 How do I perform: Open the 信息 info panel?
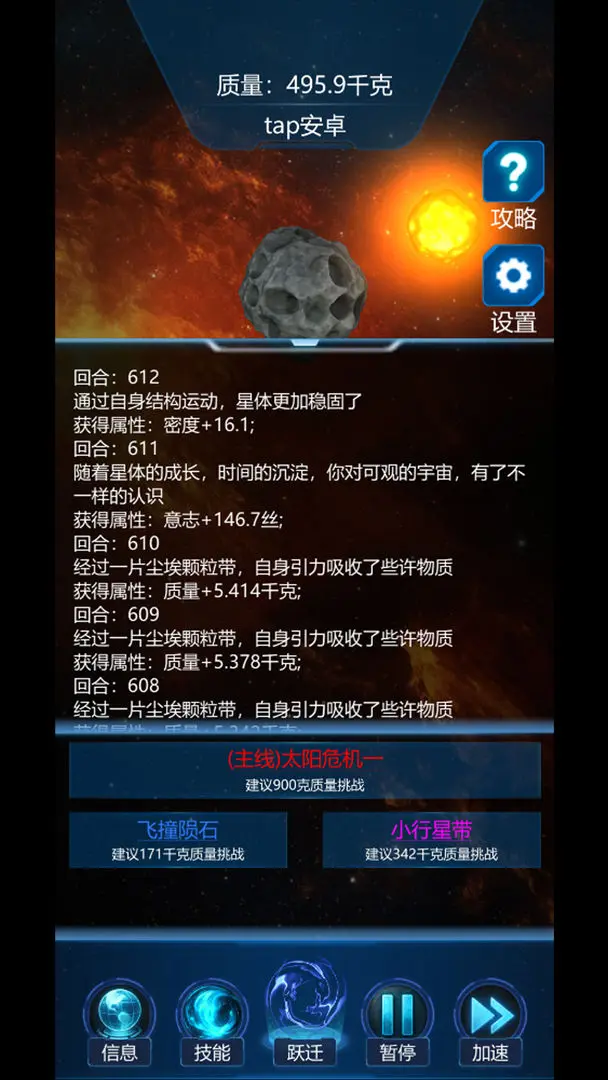tap(119, 1020)
